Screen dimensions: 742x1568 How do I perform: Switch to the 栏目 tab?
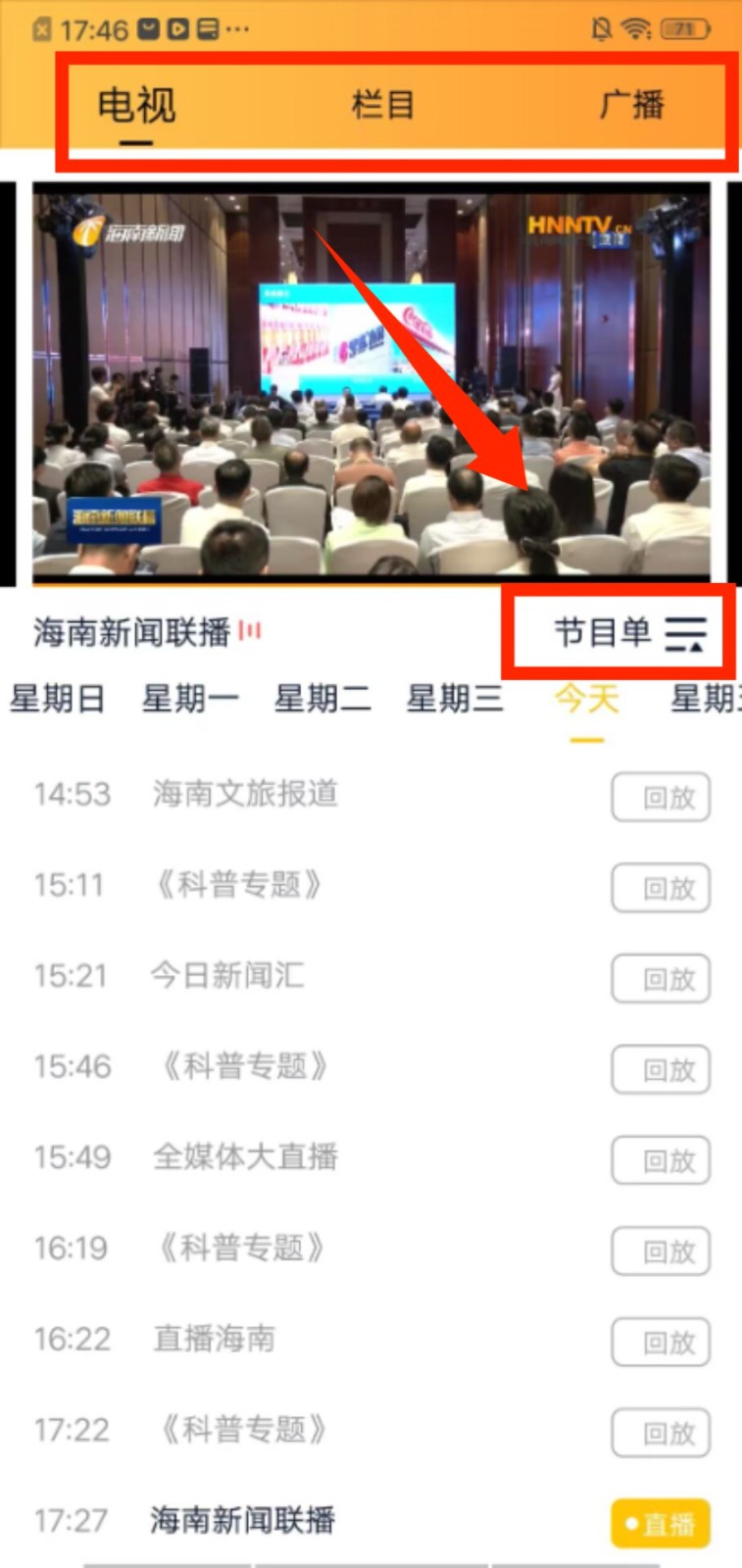coord(383,105)
